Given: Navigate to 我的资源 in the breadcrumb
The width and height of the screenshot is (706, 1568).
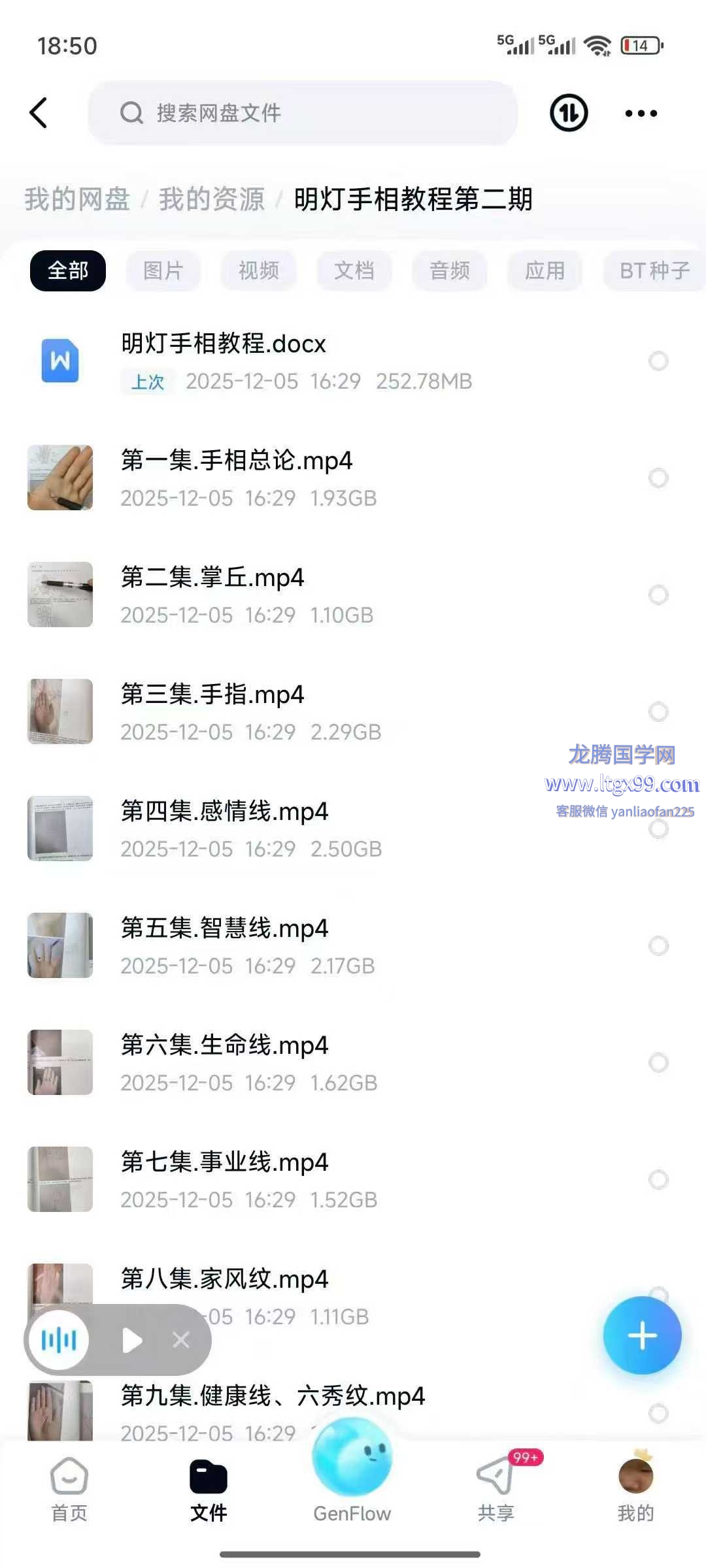Looking at the screenshot, I should (212, 199).
